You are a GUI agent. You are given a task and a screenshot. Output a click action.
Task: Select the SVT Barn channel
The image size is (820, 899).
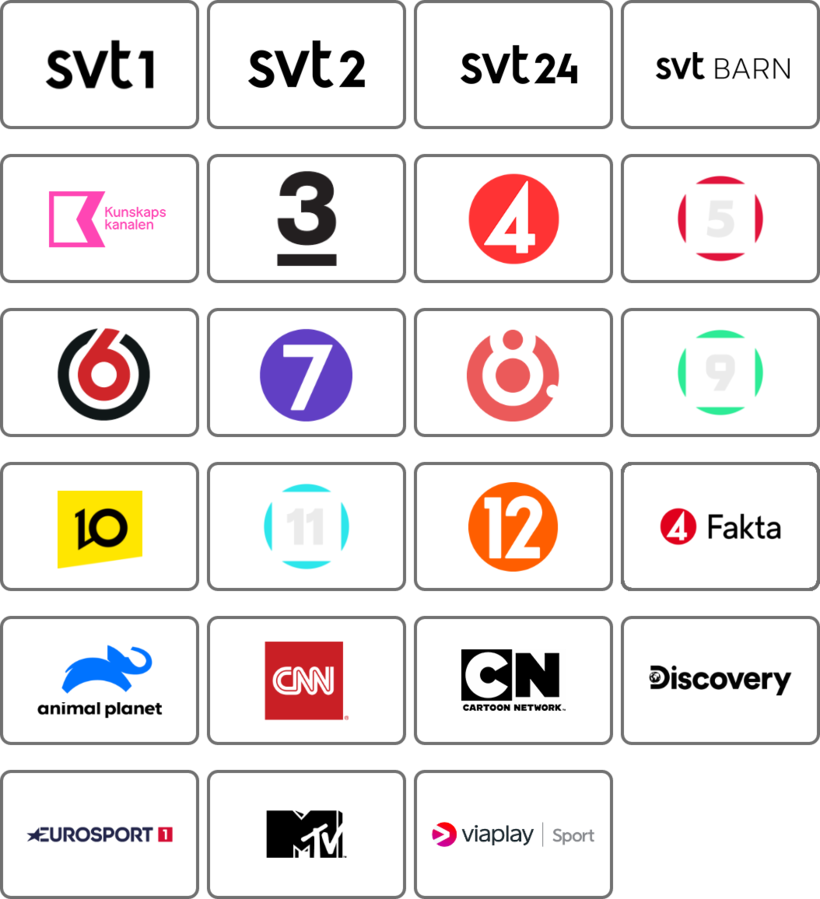720,65
